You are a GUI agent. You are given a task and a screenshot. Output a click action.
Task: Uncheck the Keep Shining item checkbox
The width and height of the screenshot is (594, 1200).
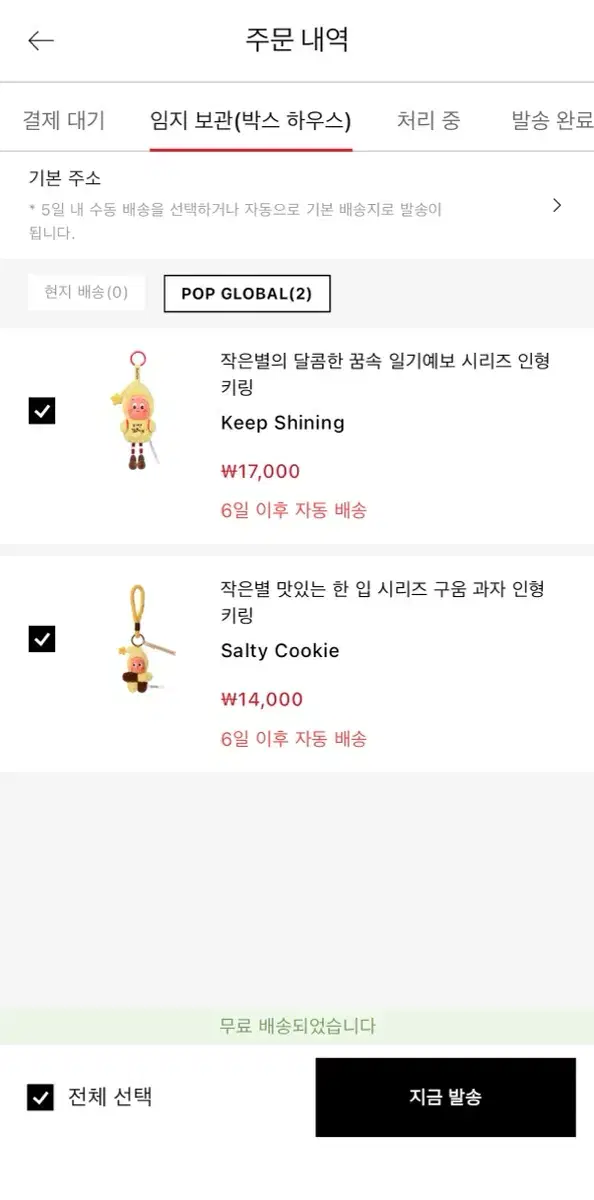(x=42, y=410)
